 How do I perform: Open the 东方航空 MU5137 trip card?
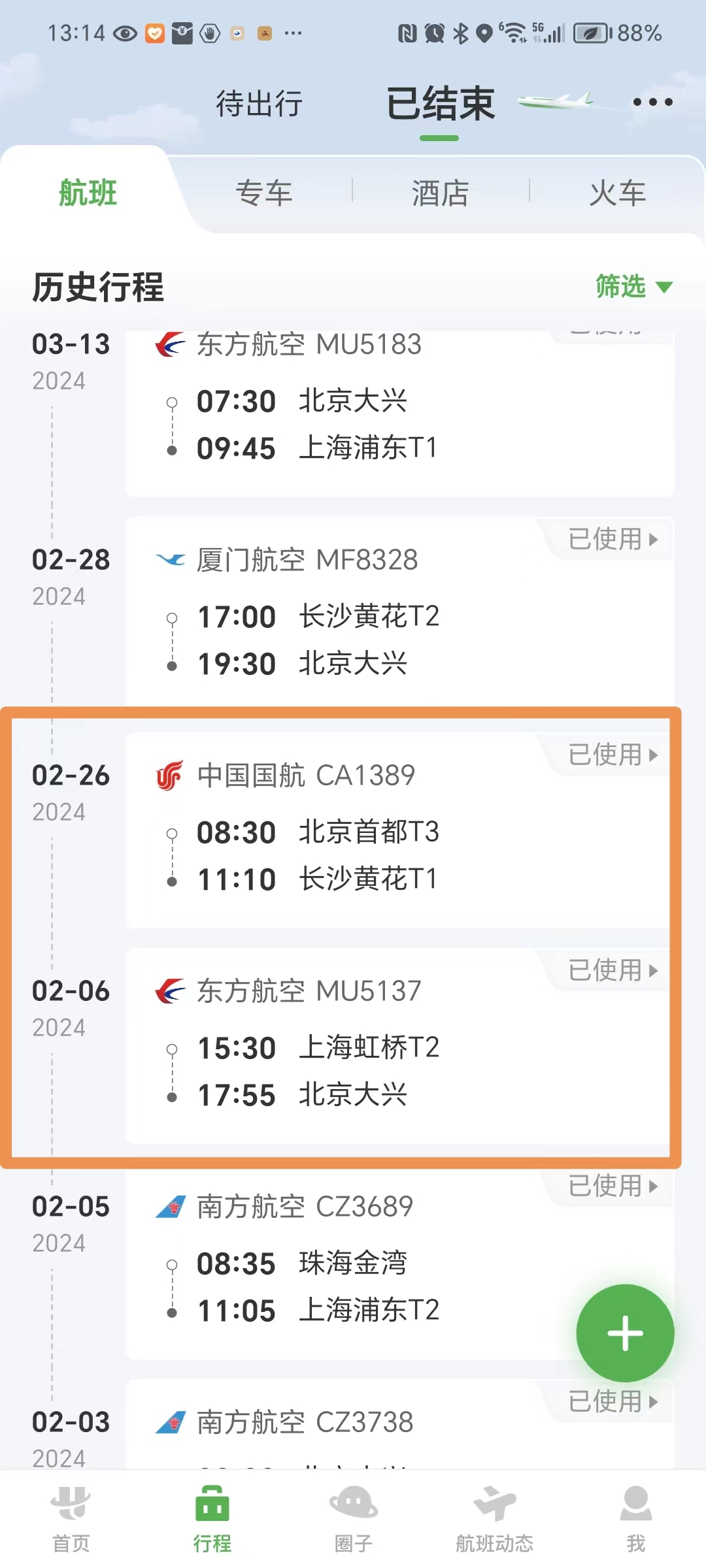399,1045
